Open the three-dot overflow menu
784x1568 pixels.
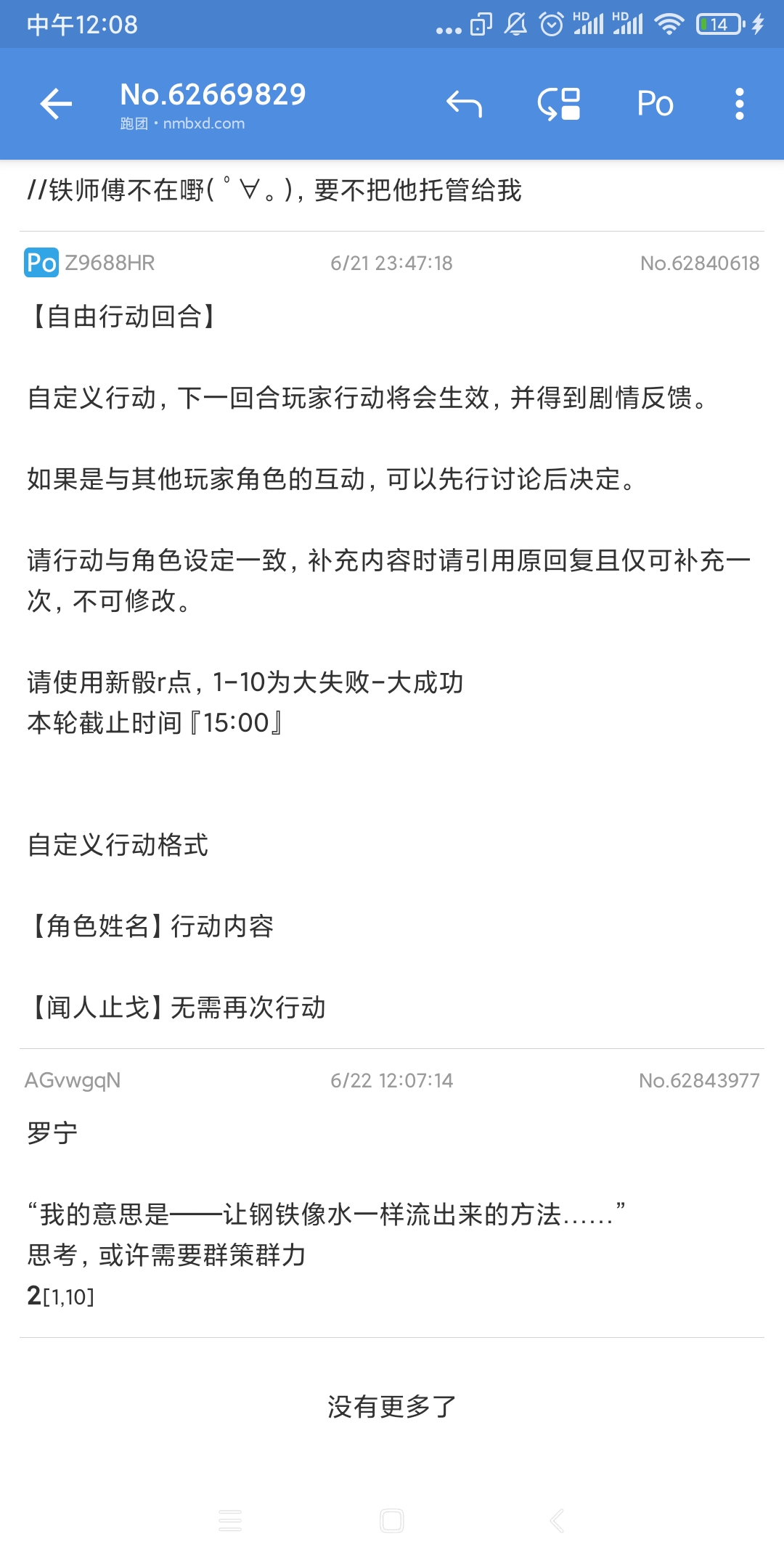(739, 104)
